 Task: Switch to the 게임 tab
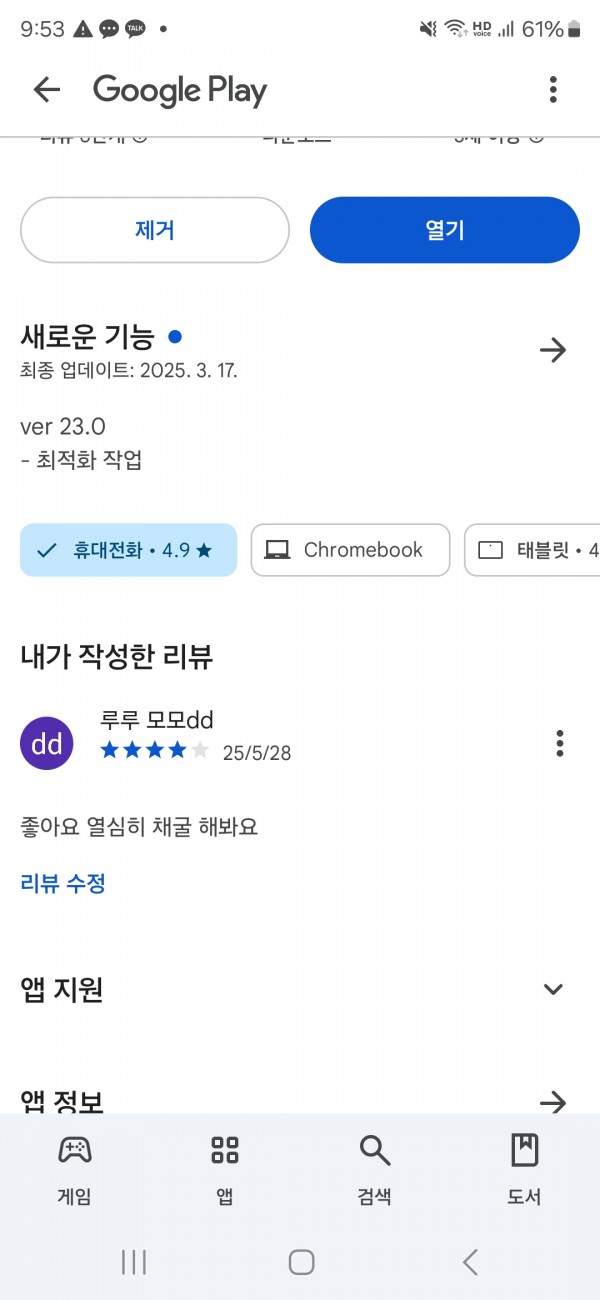75,1168
